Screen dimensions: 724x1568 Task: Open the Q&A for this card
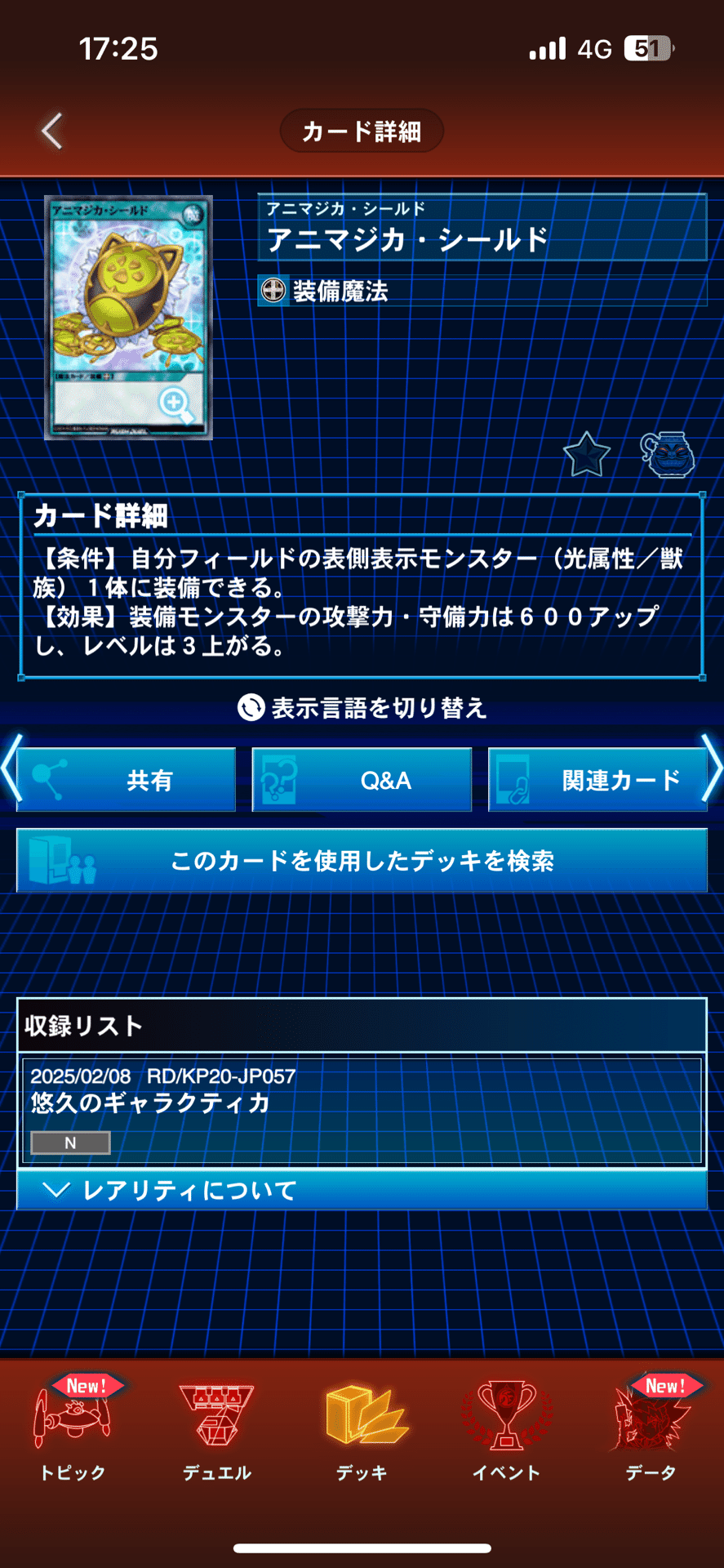(362, 780)
